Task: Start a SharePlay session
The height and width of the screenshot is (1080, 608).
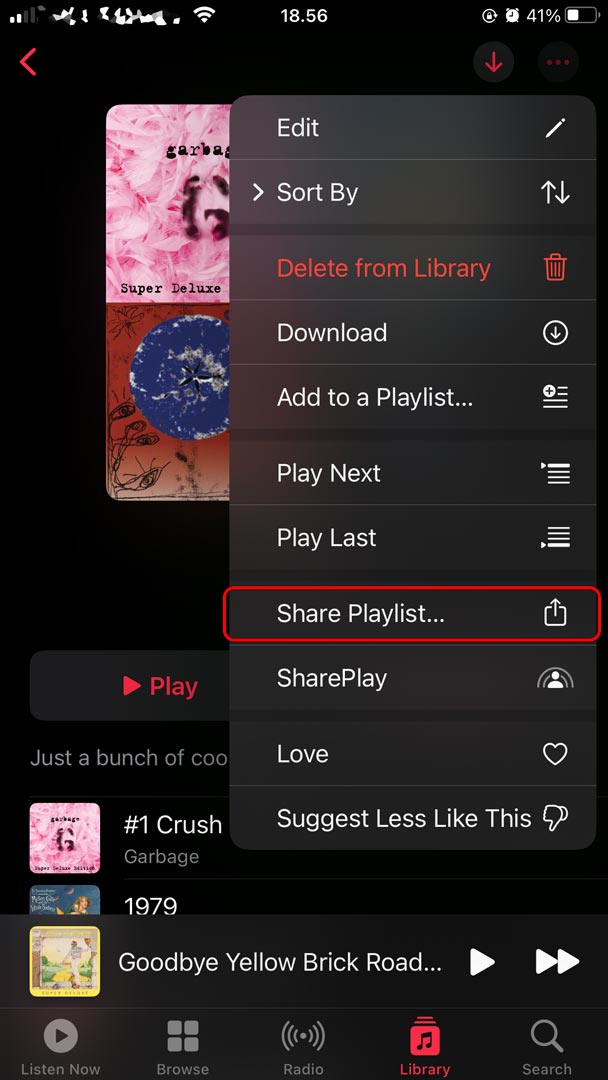Action: 412,678
